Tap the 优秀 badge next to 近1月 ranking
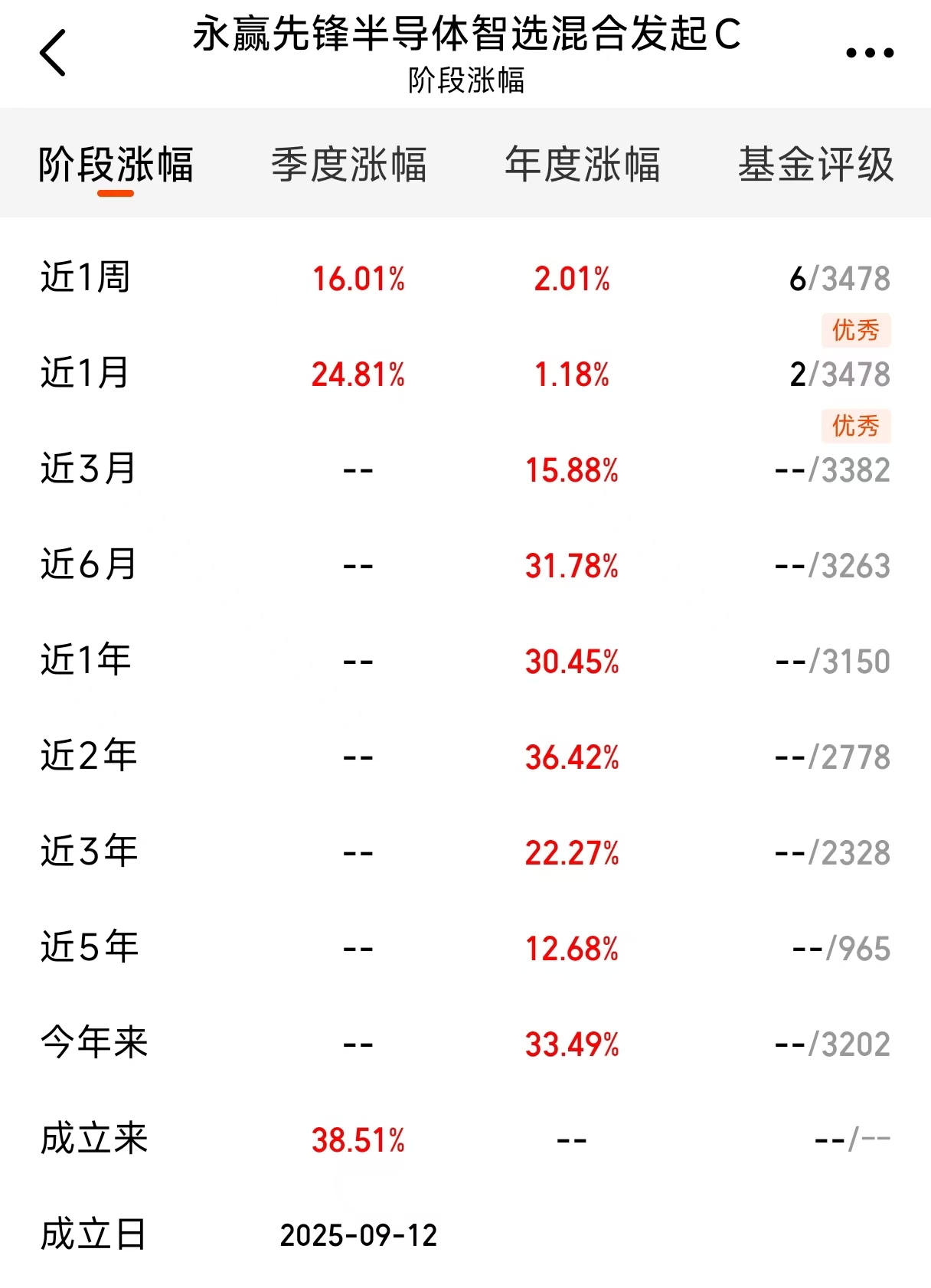 857,427
